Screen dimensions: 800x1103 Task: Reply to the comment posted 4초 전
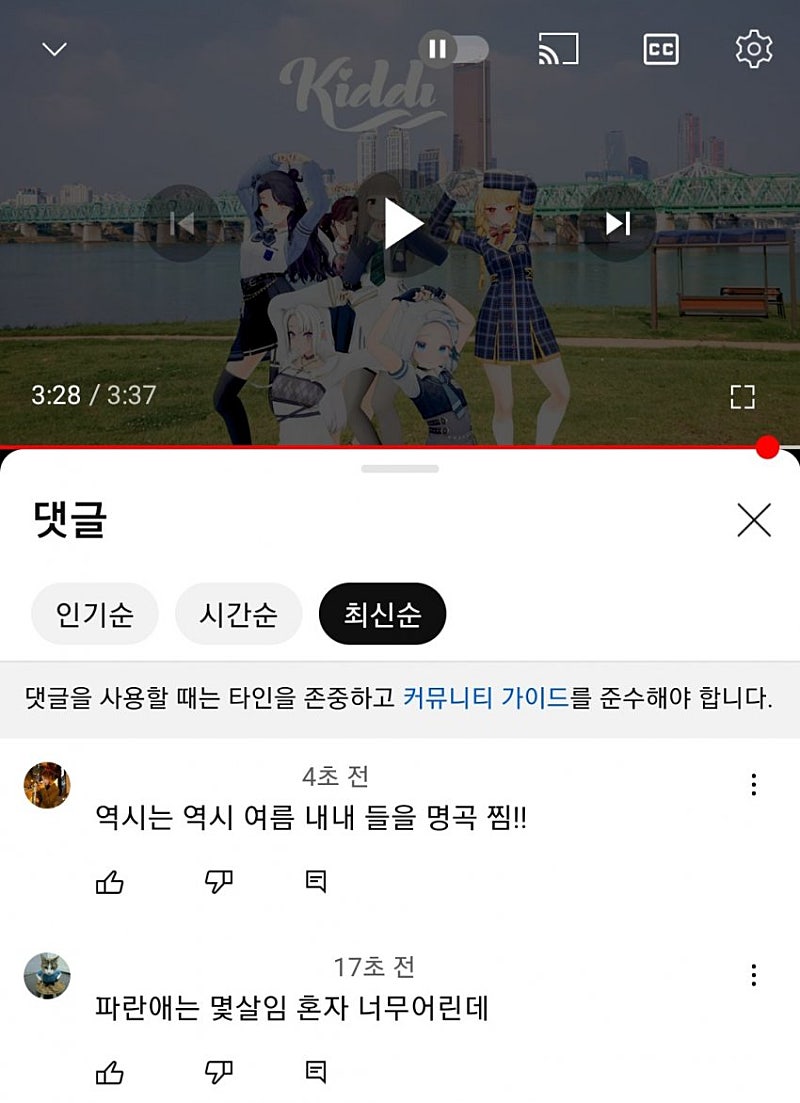315,881
